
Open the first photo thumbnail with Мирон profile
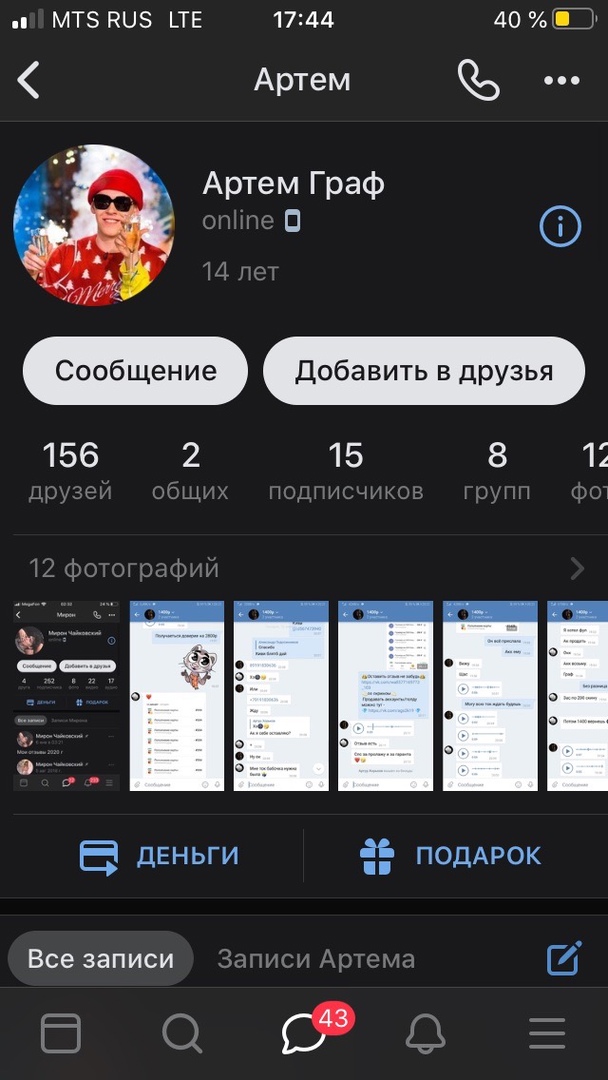tap(65, 695)
